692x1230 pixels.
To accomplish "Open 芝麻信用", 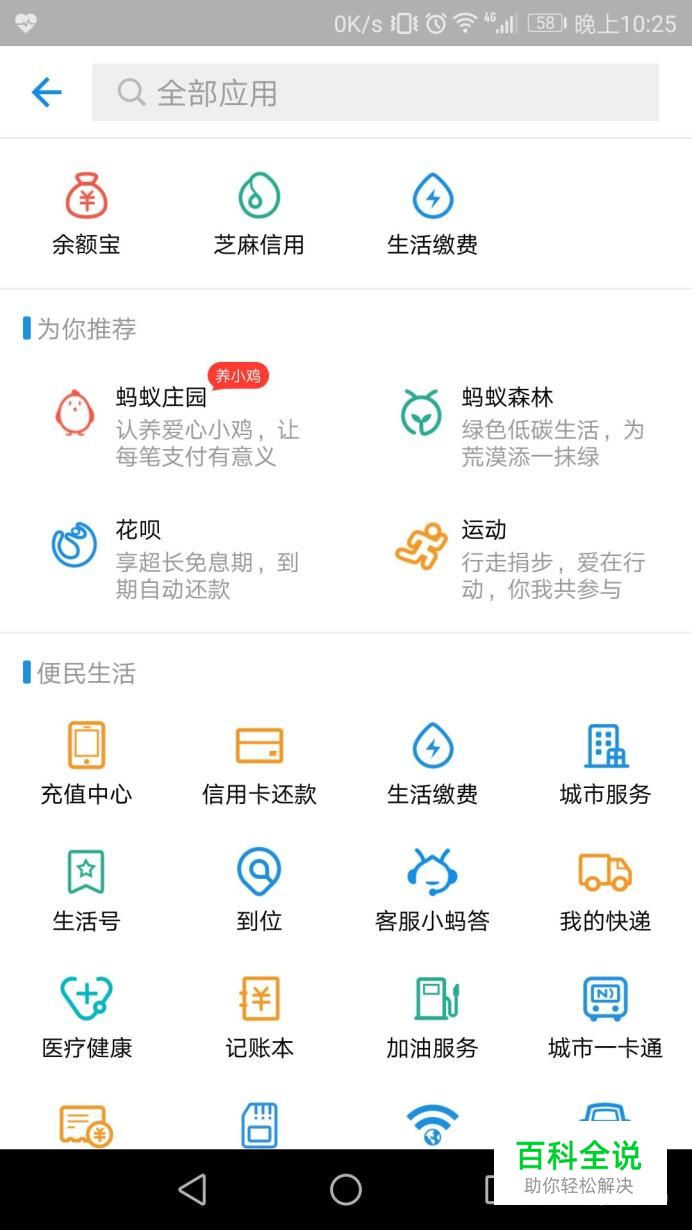I will [259, 214].
